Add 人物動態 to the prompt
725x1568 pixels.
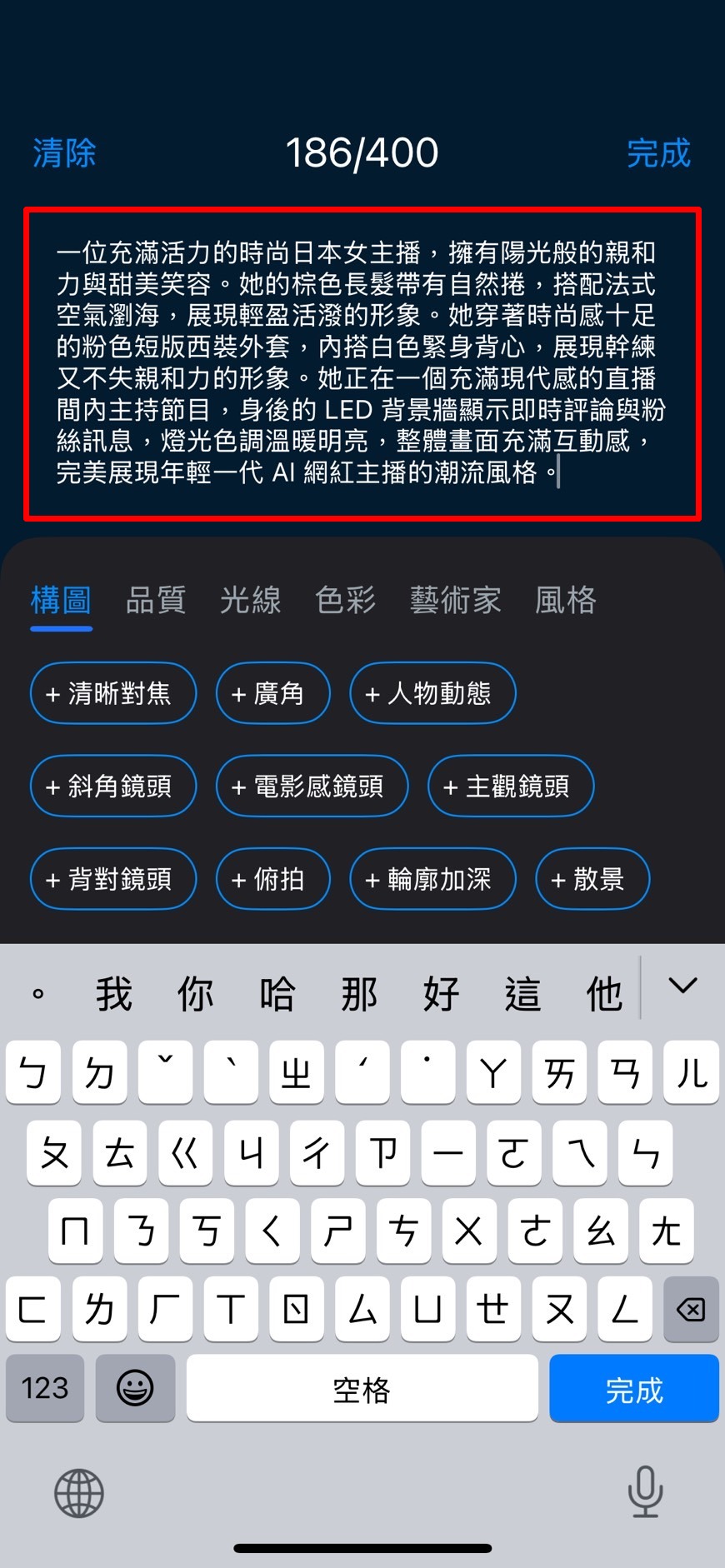click(x=432, y=693)
